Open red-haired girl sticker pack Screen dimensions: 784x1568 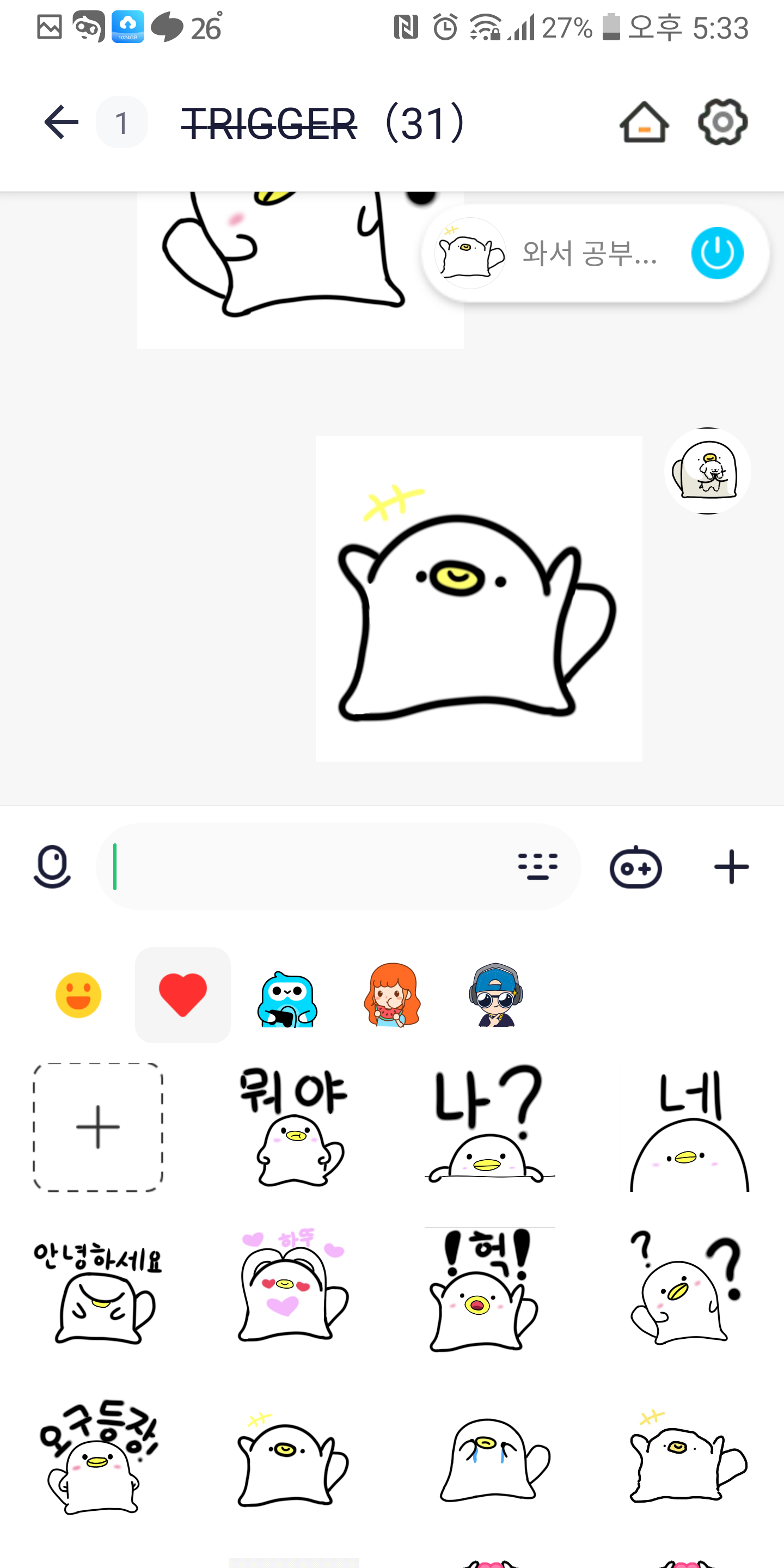point(392,995)
